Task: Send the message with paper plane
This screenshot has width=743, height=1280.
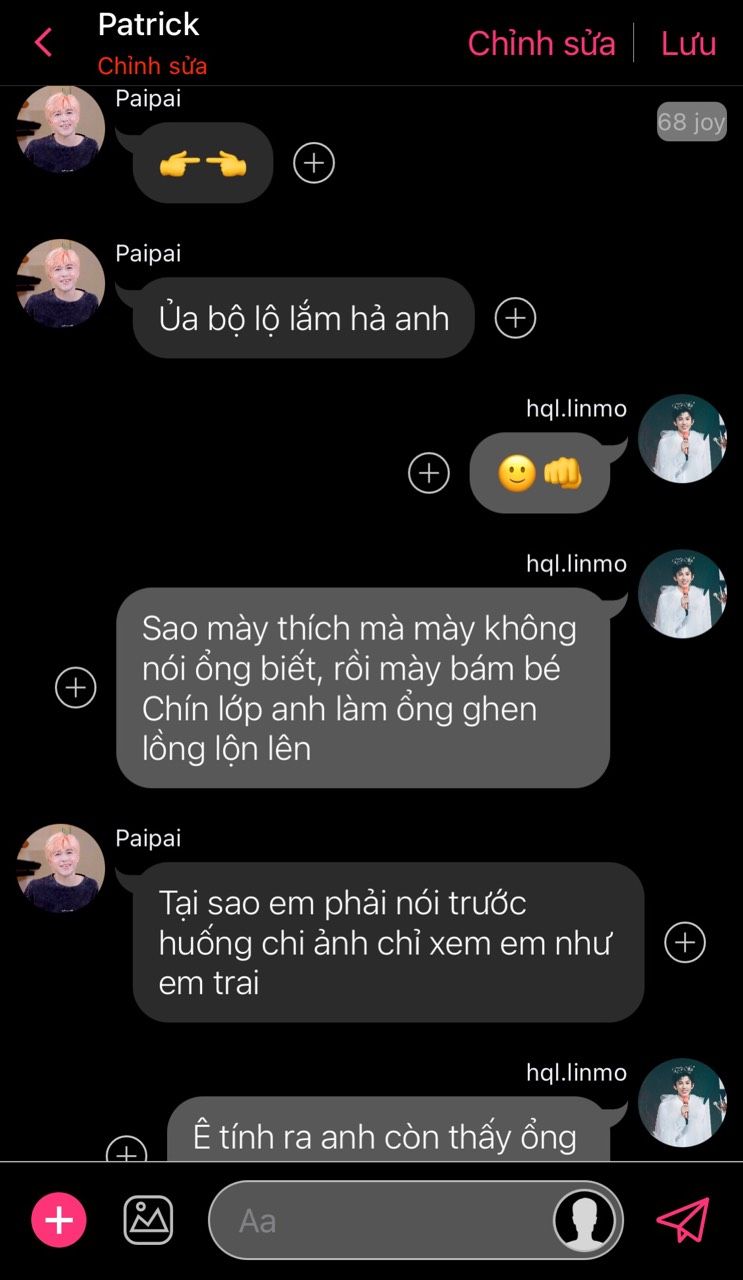Action: tap(682, 1221)
